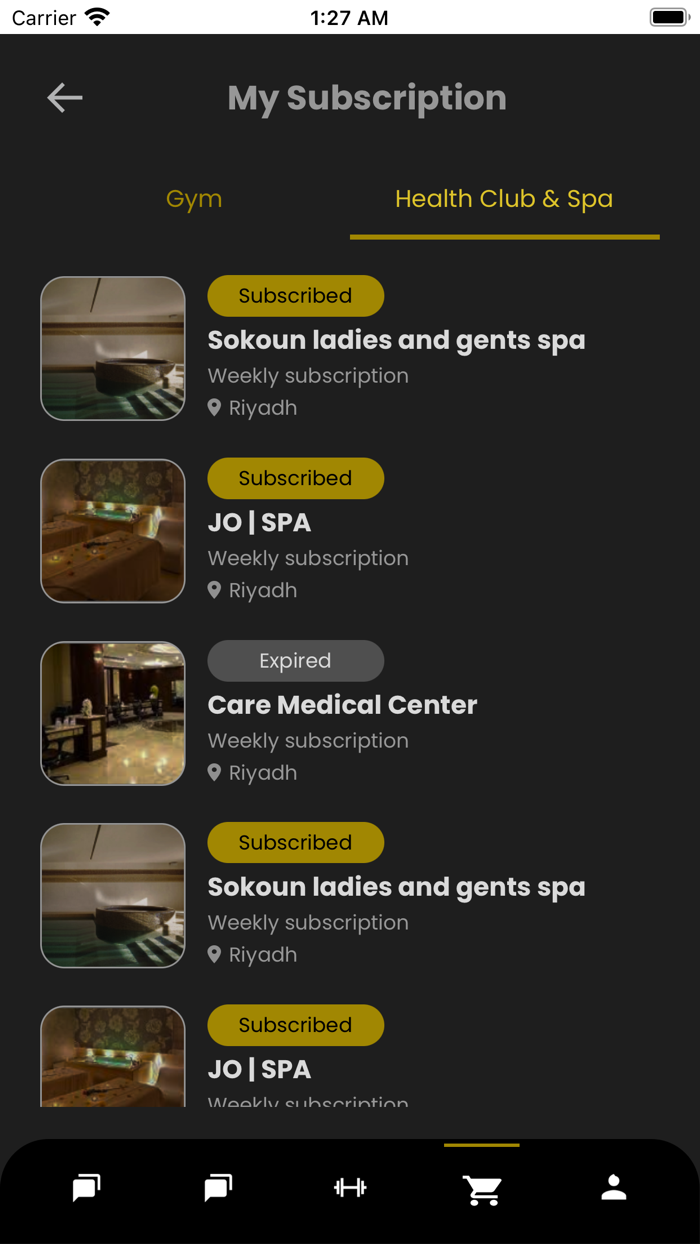
Task: Open the shopping cart tab
Action: 482,1189
